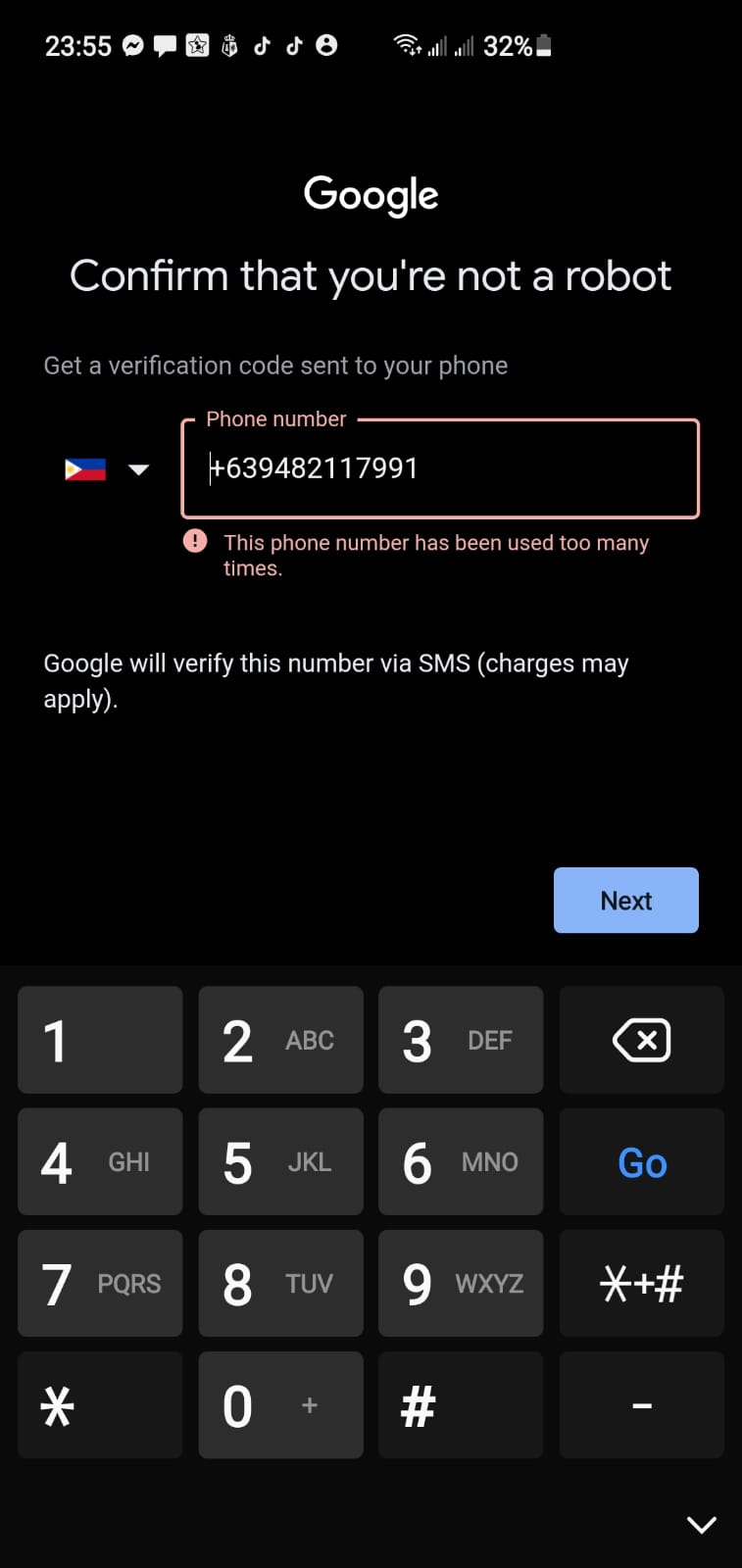Type digit 0 on the keypad
Screen dimensions: 742x1568
(x=280, y=1405)
